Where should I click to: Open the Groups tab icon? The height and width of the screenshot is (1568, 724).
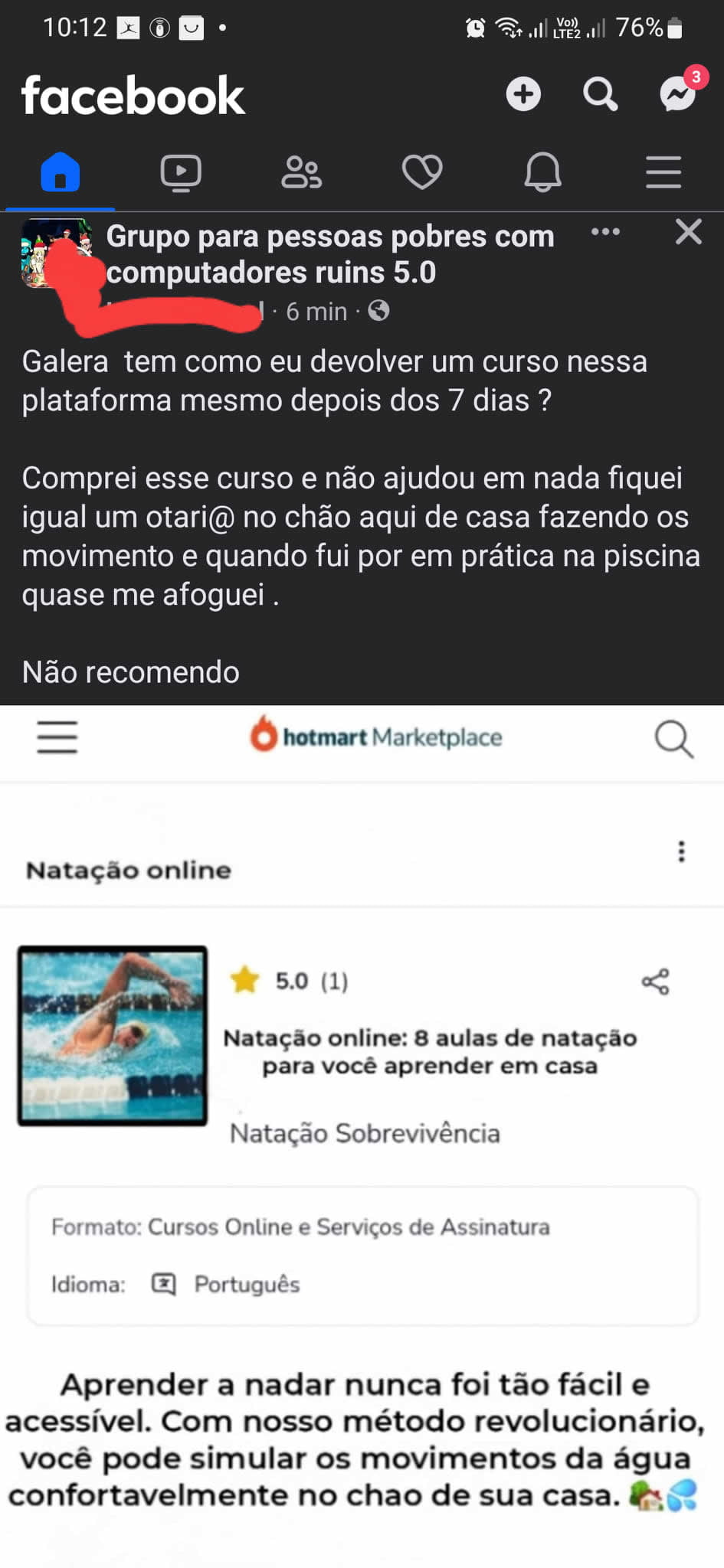coord(302,172)
